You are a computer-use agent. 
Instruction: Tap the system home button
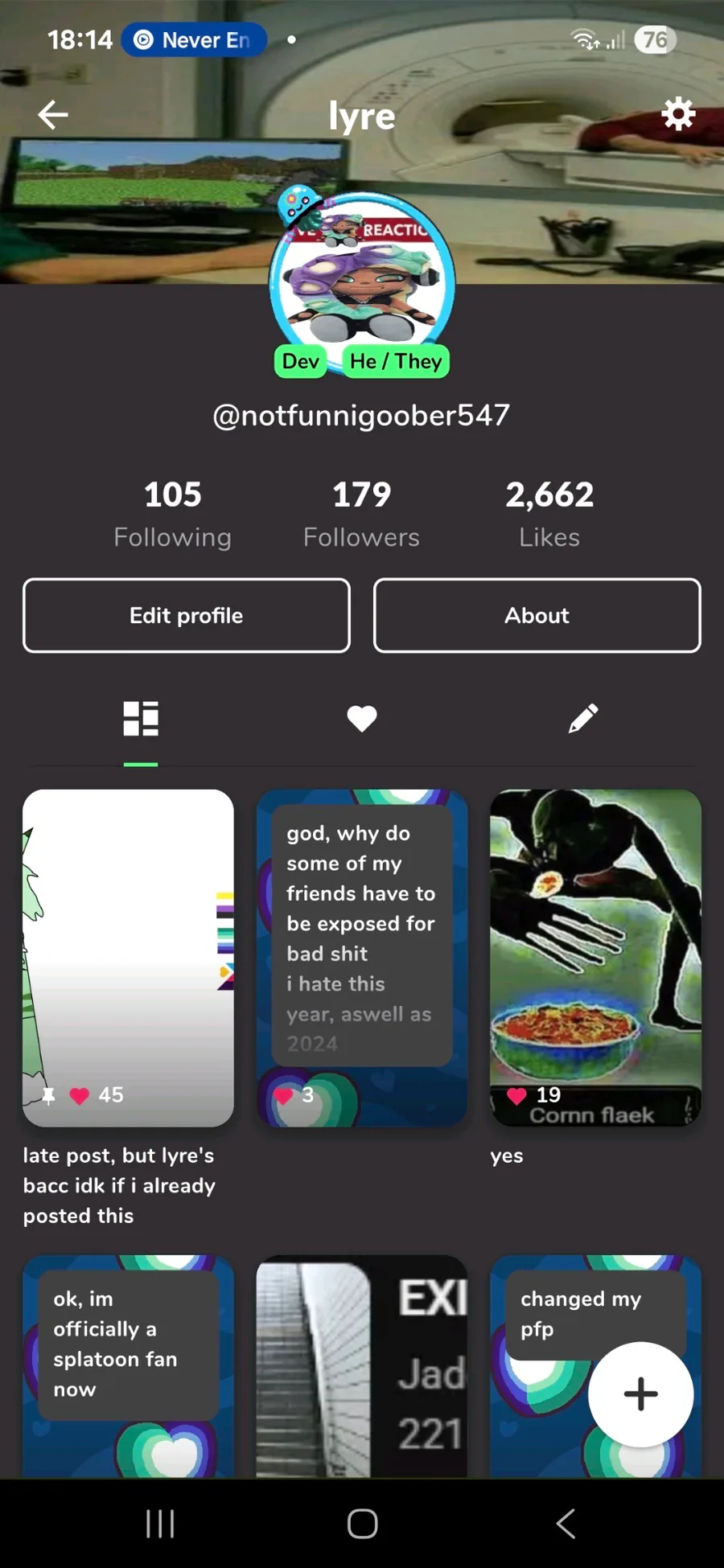pos(362,1523)
